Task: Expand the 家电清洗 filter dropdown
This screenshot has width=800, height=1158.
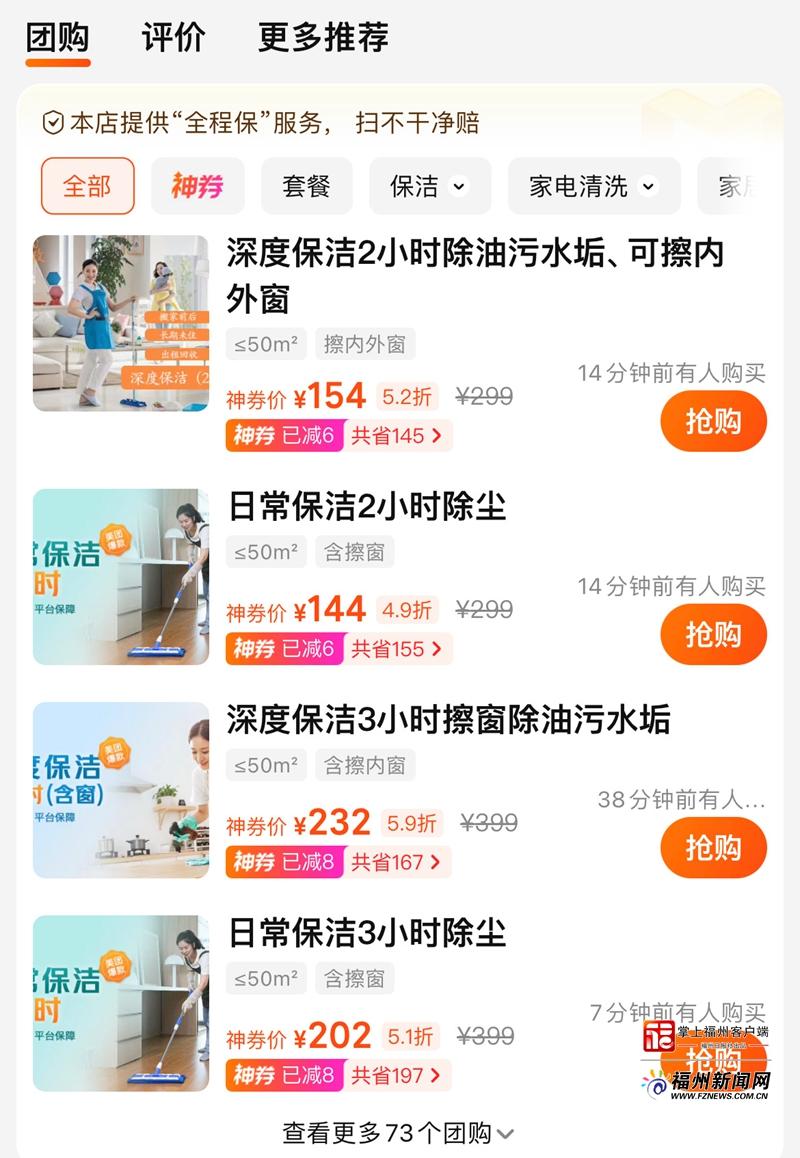Action: point(593,186)
